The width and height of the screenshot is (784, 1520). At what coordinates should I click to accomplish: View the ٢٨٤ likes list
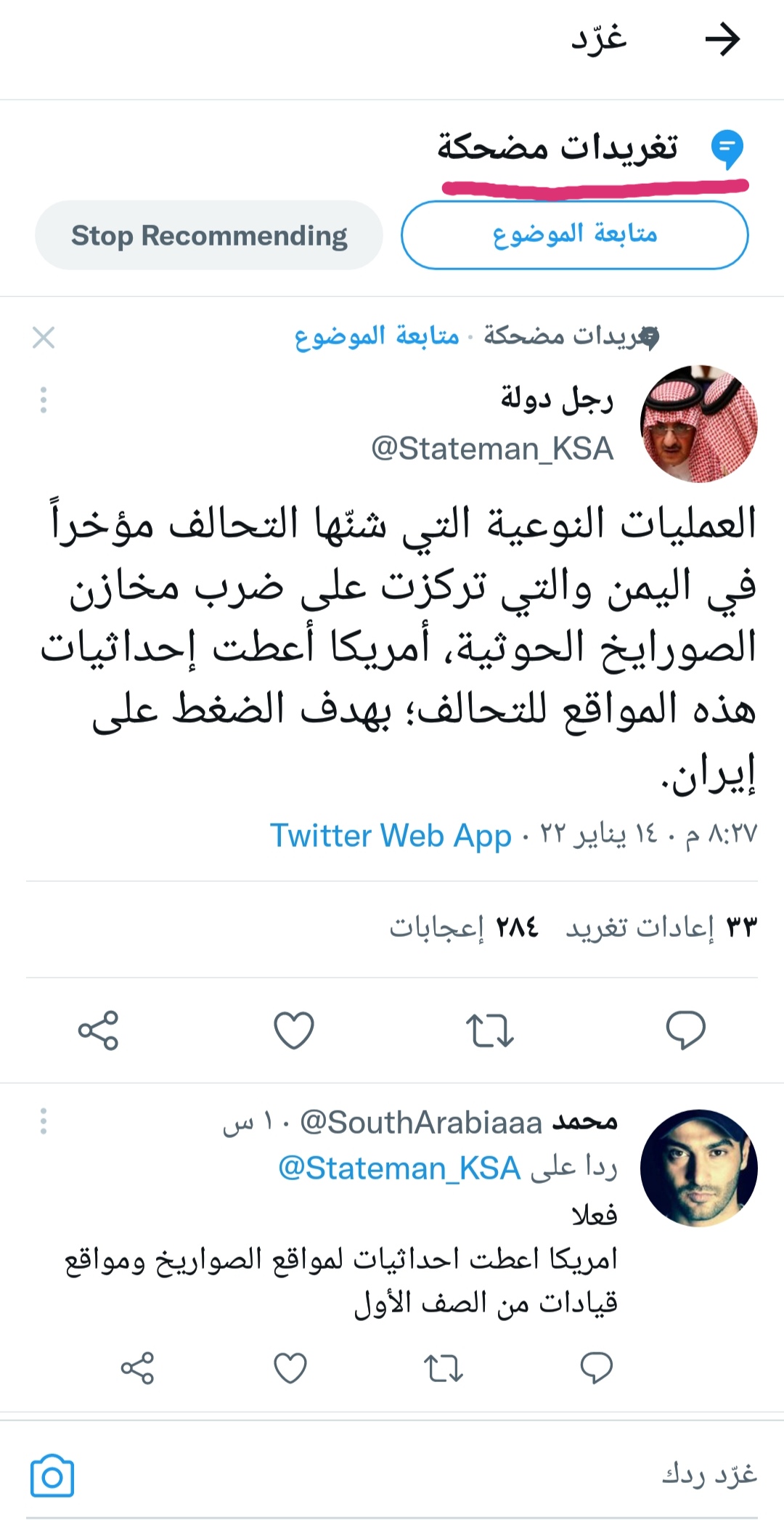click(464, 927)
